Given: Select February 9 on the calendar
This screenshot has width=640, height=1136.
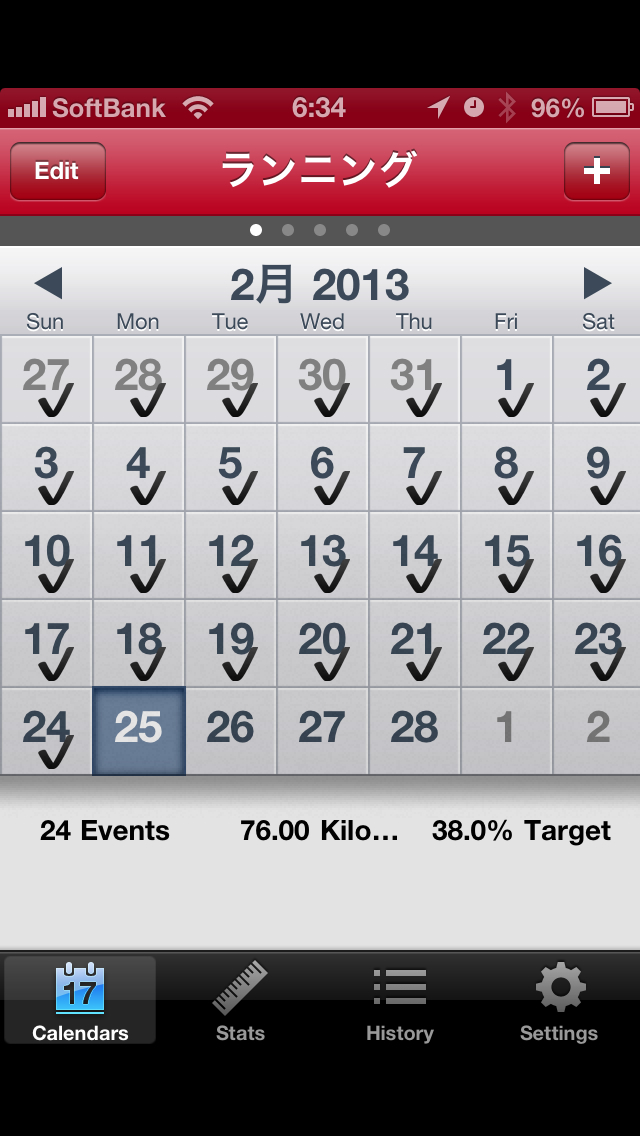Looking at the screenshot, I should click(x=598, y=467).
